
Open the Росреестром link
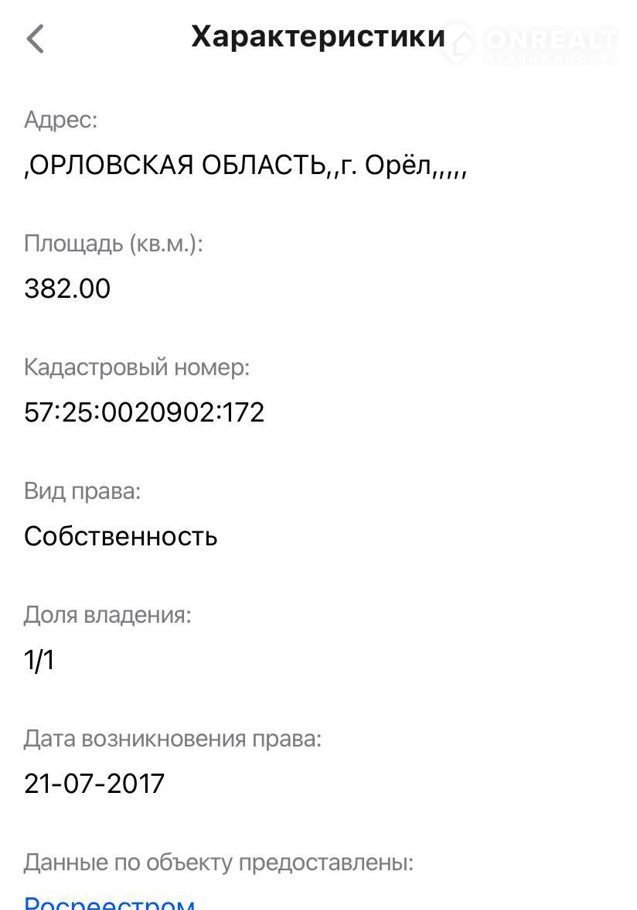(x=108, y=902)
